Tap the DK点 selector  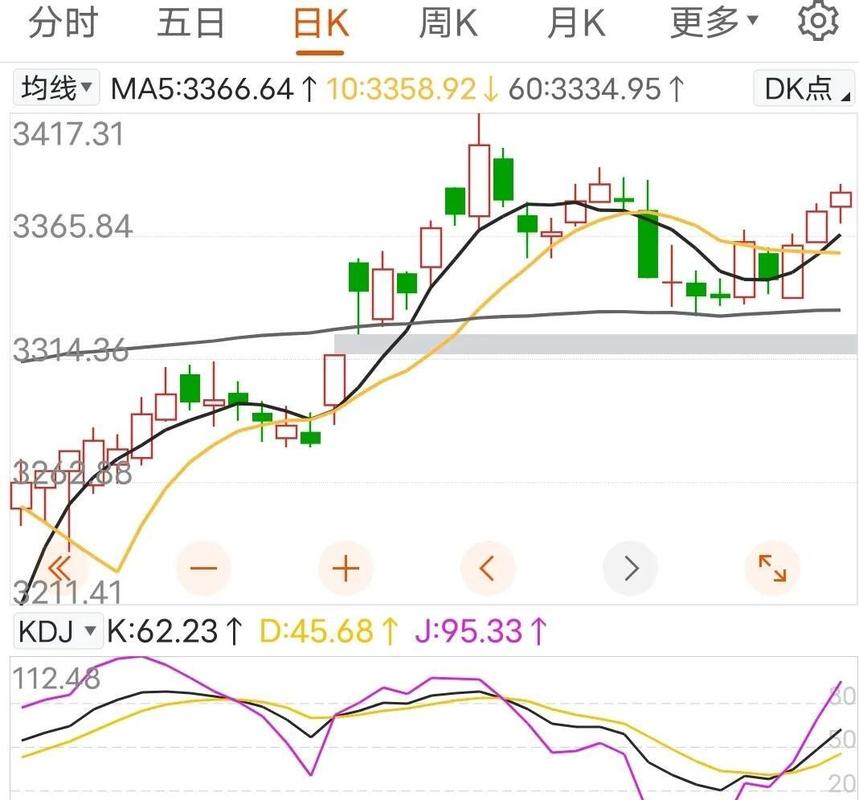coord(805,89)
